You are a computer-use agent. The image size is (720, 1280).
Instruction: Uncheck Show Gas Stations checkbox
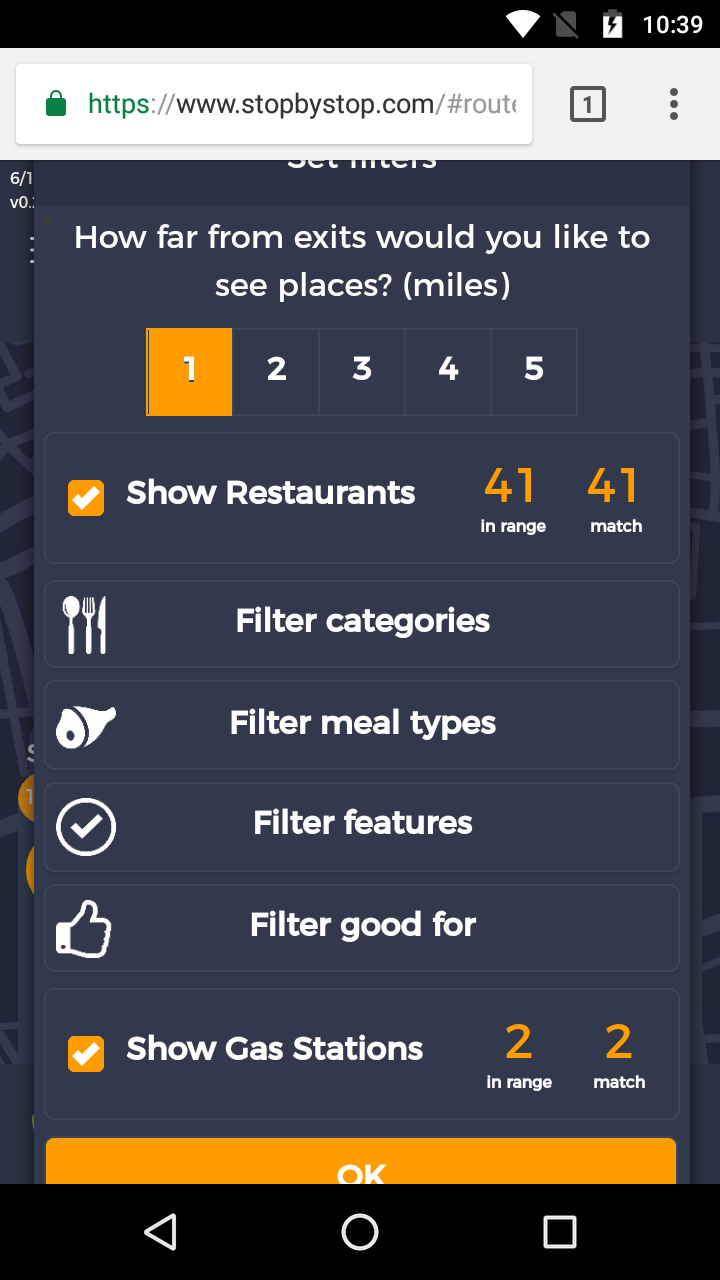tap(86, 1053)
